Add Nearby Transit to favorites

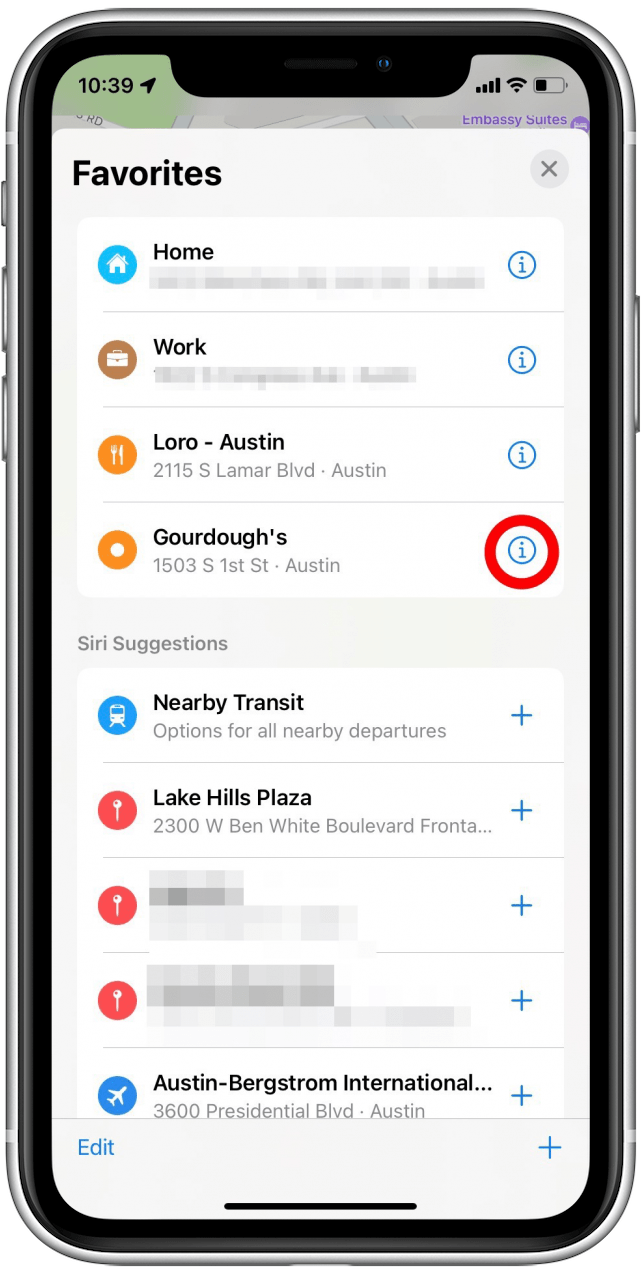[521, 716]
